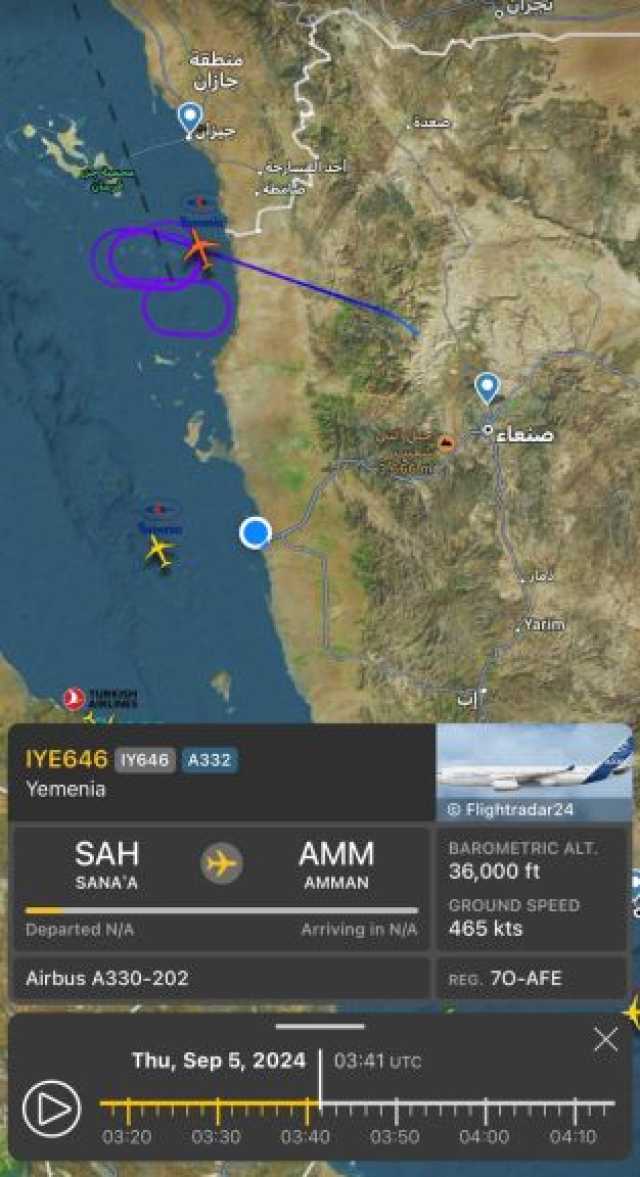Tap the Sana'a airport pin
This screenshot has width=640, height=1177.
click(x=487, y=388)
